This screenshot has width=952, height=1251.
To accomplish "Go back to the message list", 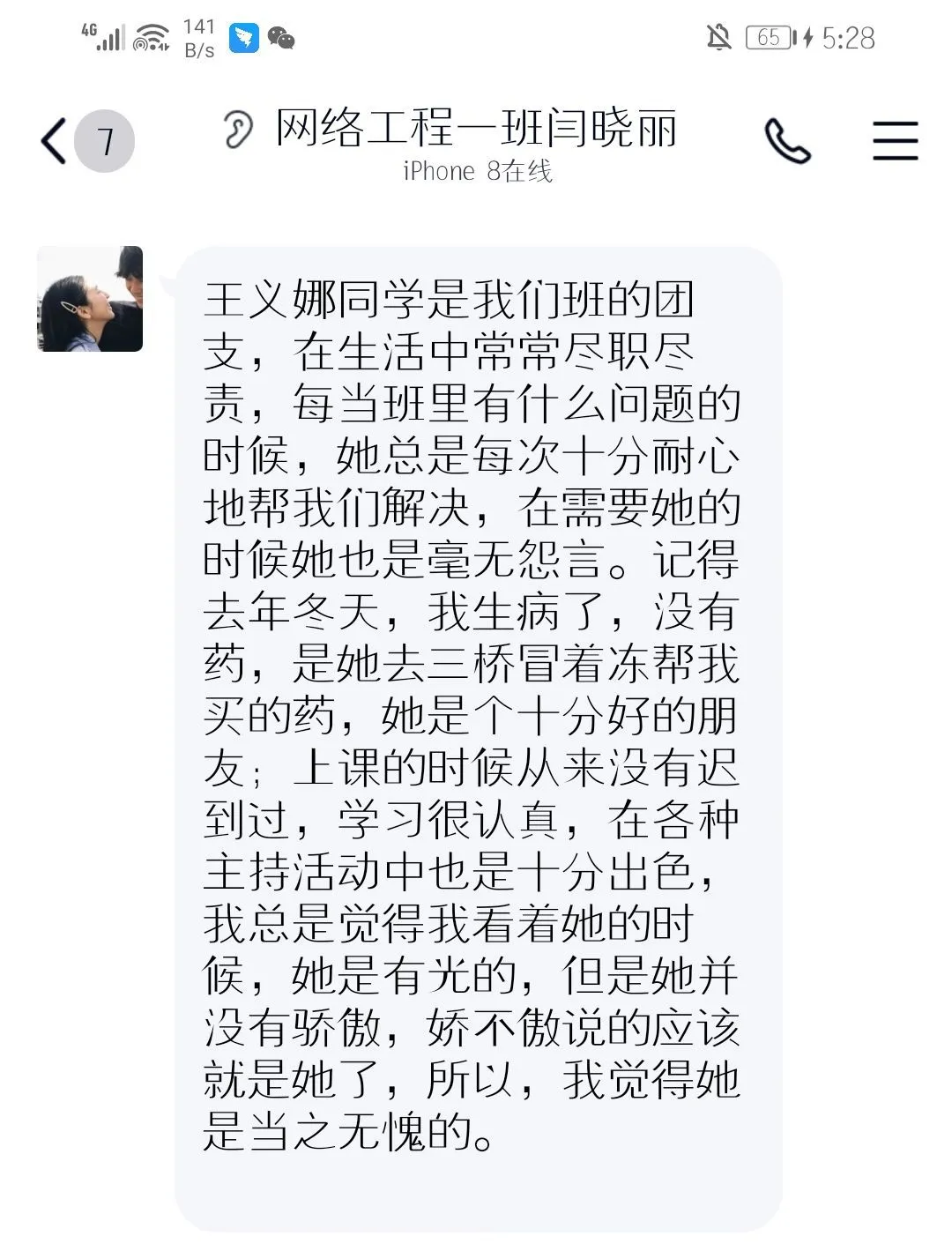I will tap(55, 141).
